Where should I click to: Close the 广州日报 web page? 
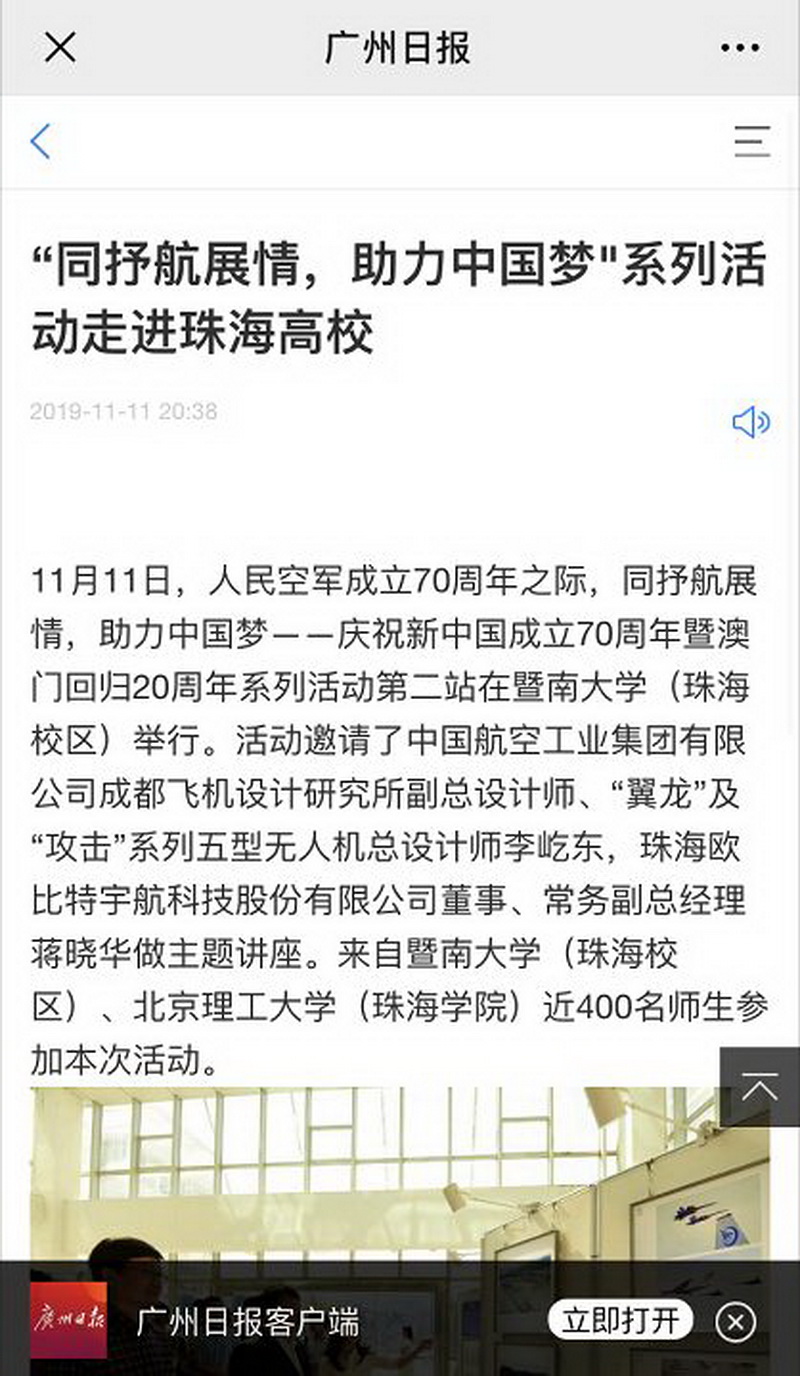(x=60, y=47)
